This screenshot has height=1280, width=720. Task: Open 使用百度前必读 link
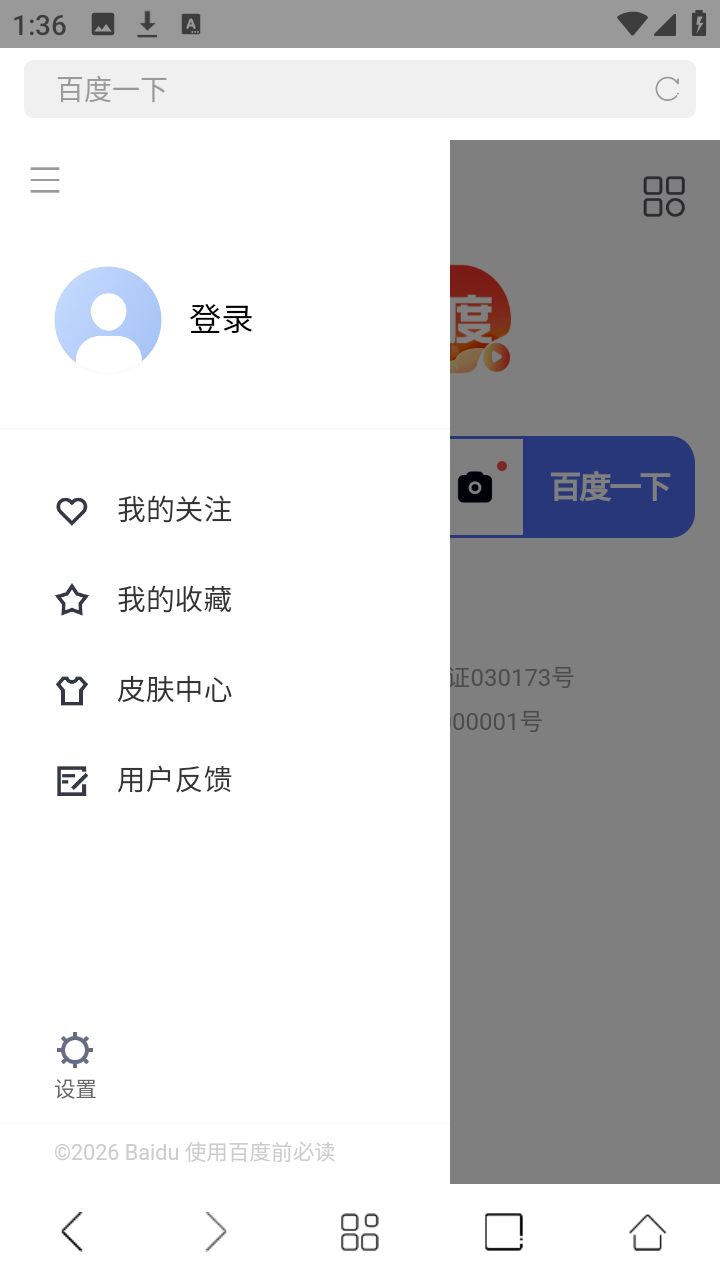click(x=260, y=1152)
